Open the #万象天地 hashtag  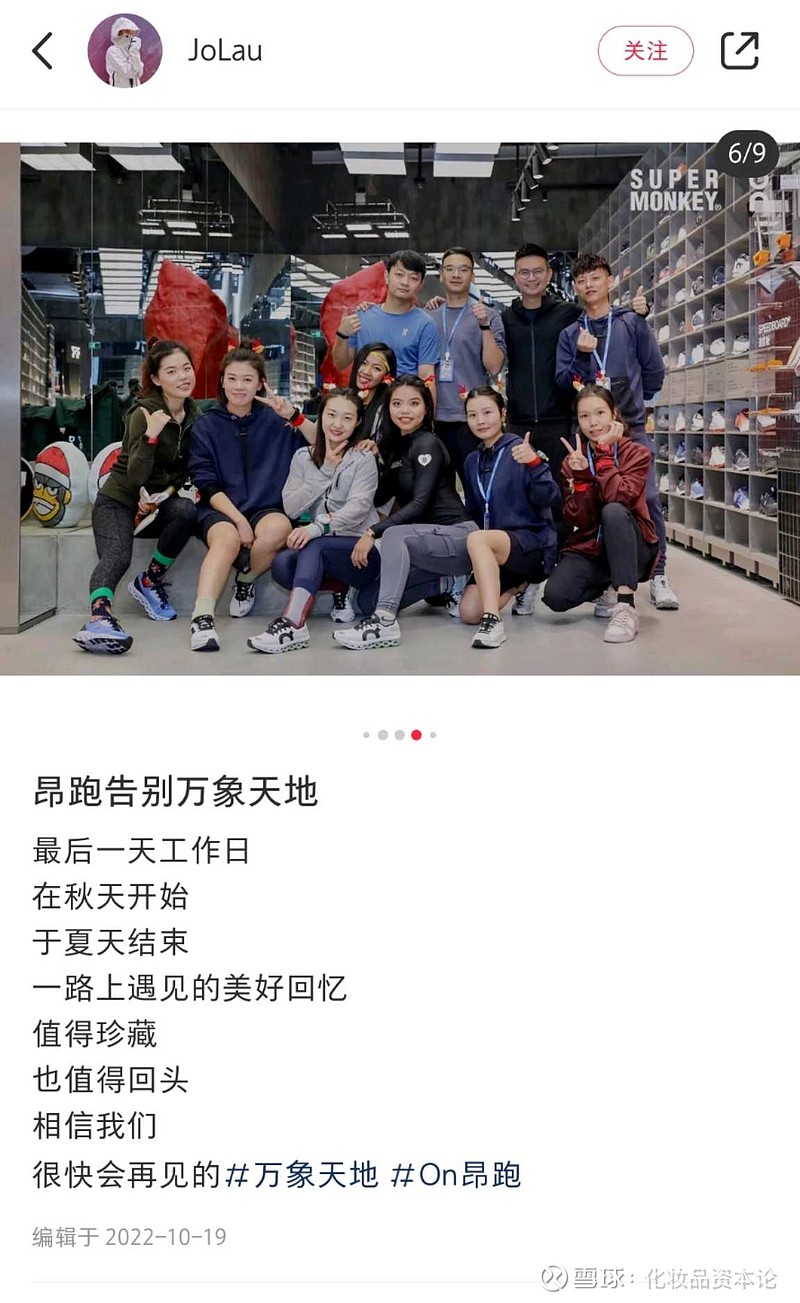click(x=303, y=1174)
